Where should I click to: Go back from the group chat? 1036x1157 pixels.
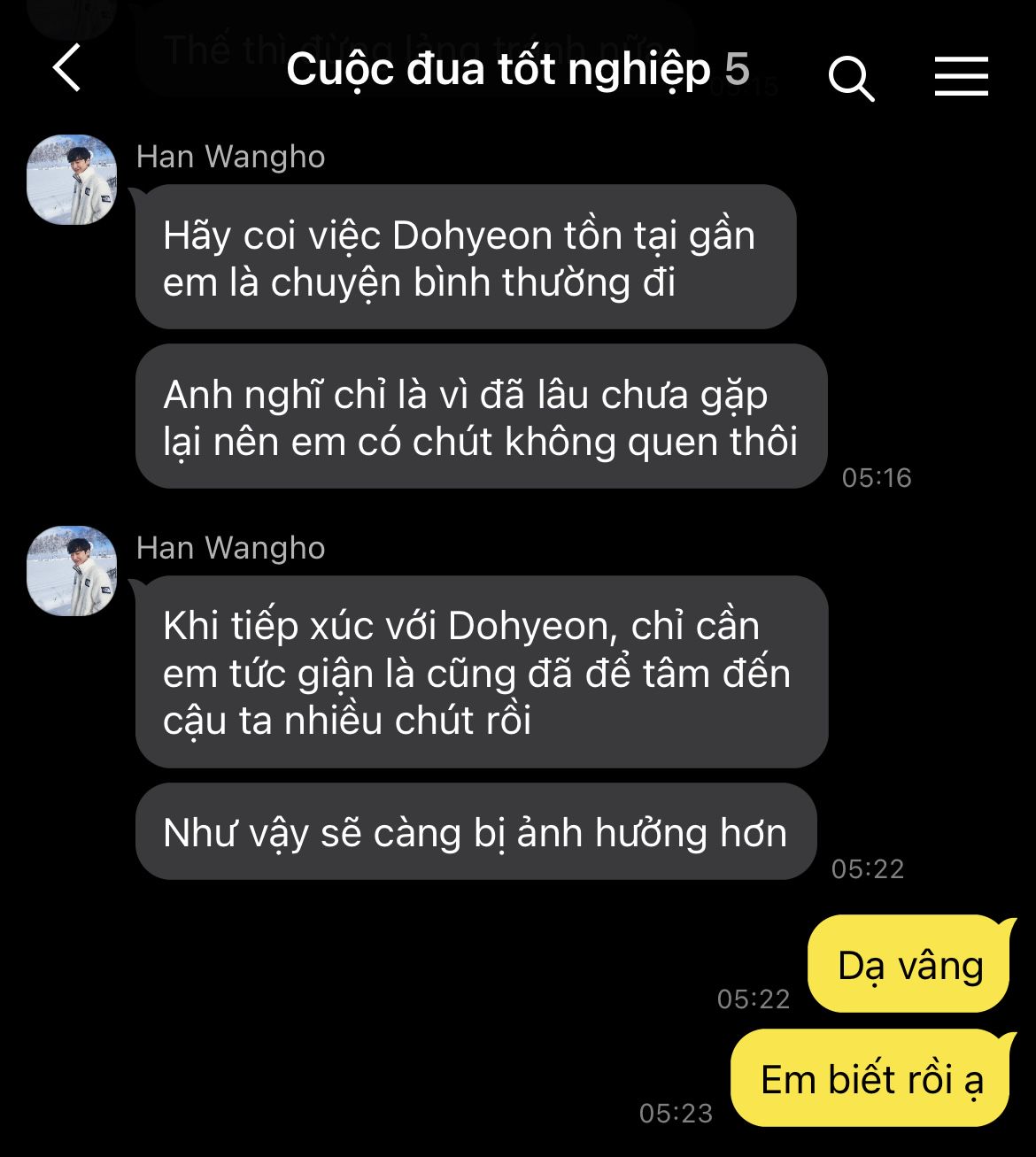(x=67, y=68)
